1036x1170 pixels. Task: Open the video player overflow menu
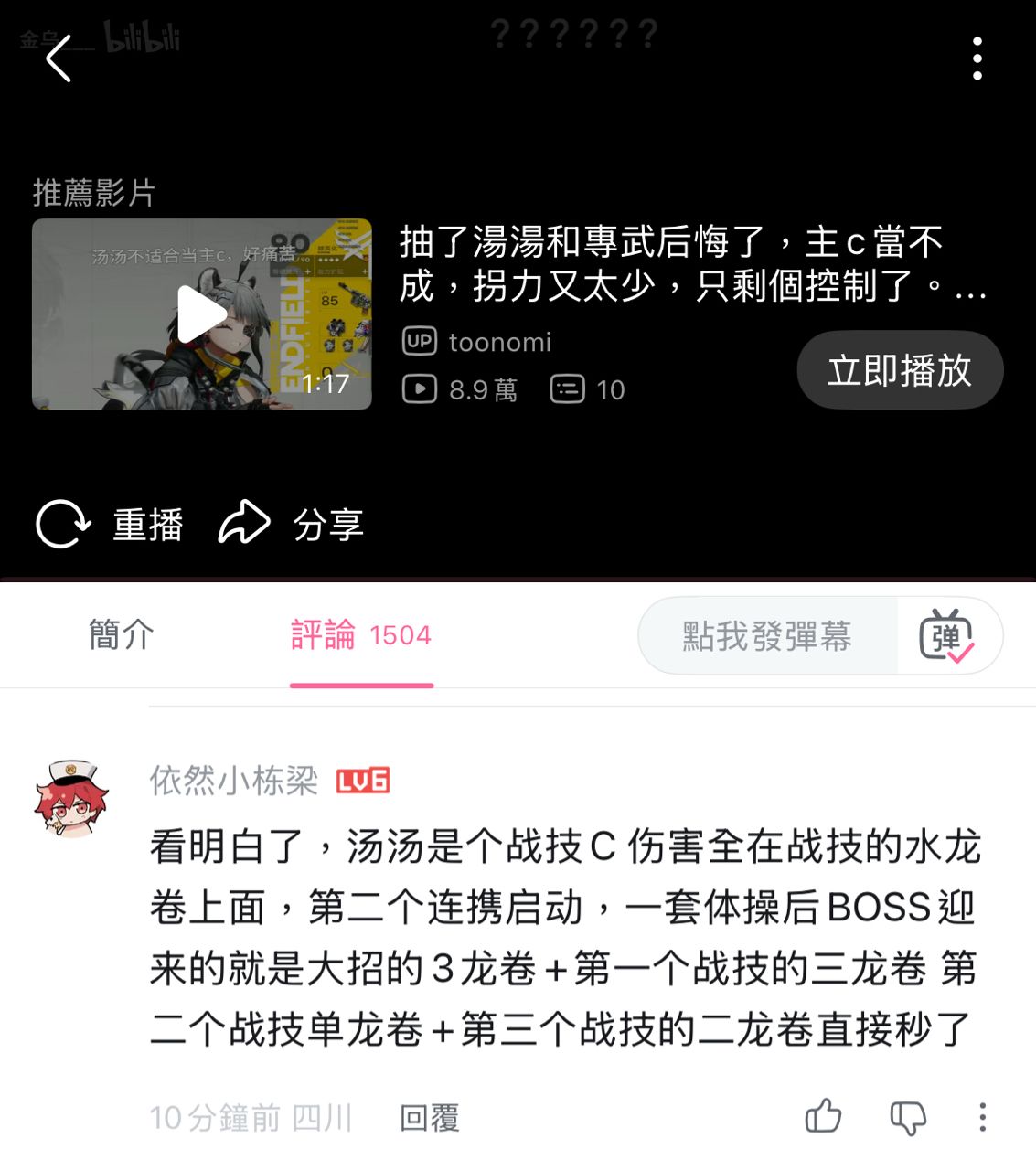[x=977, y=59]
